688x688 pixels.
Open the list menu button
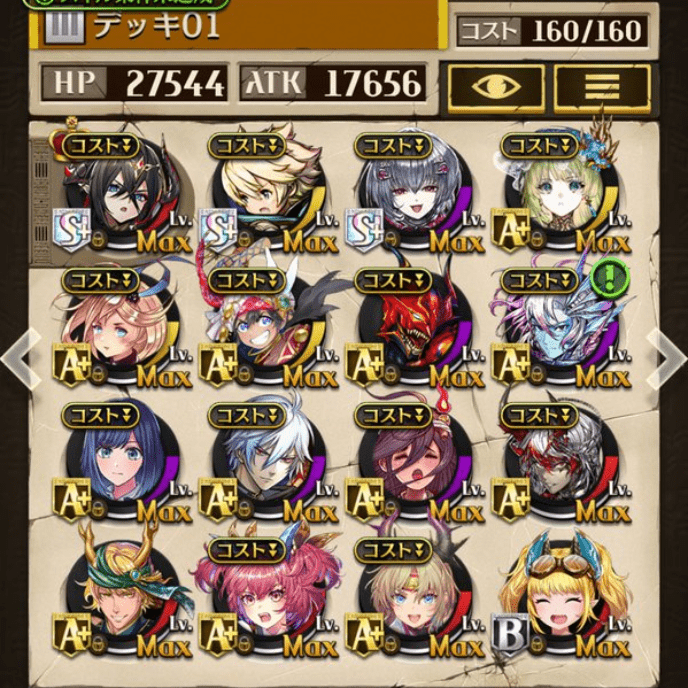tap(602, 86)
